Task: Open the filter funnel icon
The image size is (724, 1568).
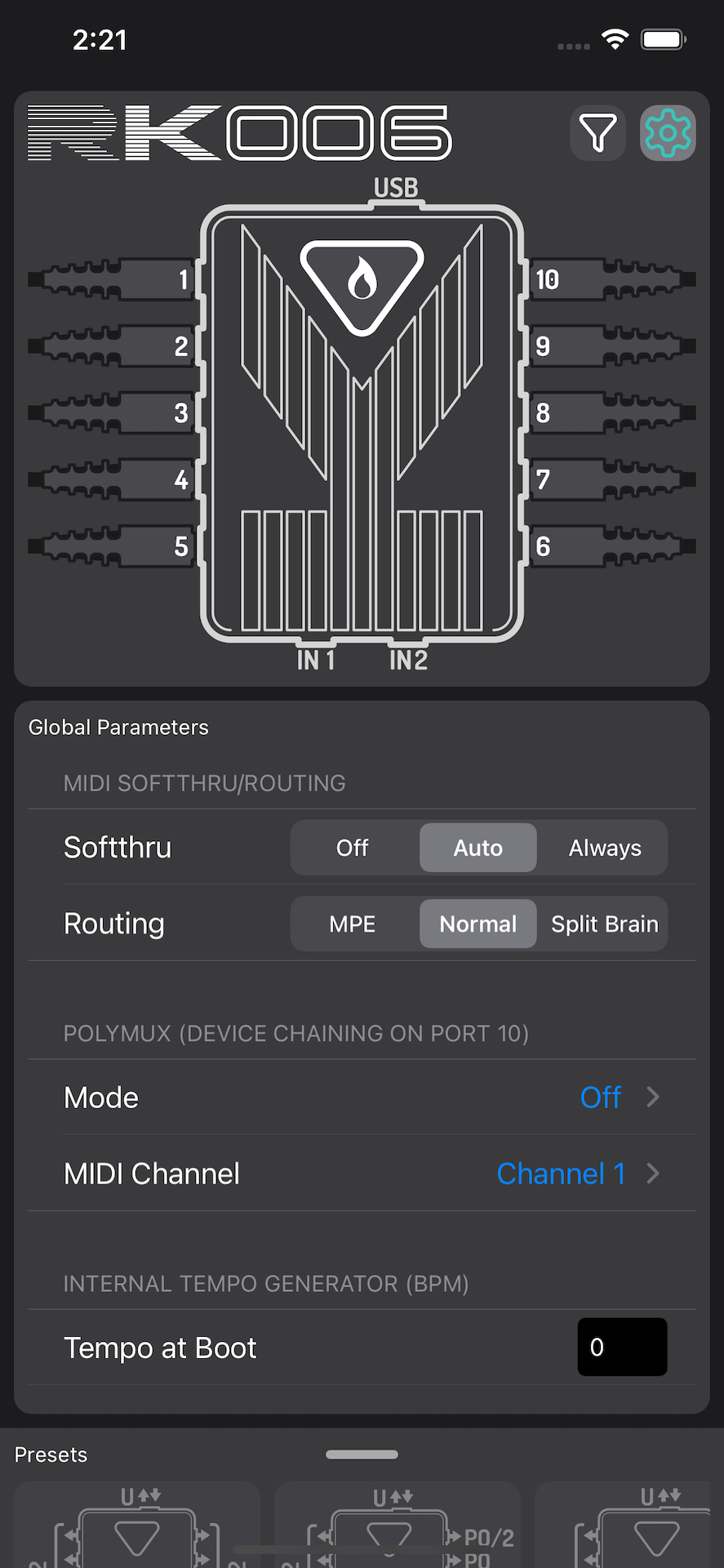Action: point(597,133)
